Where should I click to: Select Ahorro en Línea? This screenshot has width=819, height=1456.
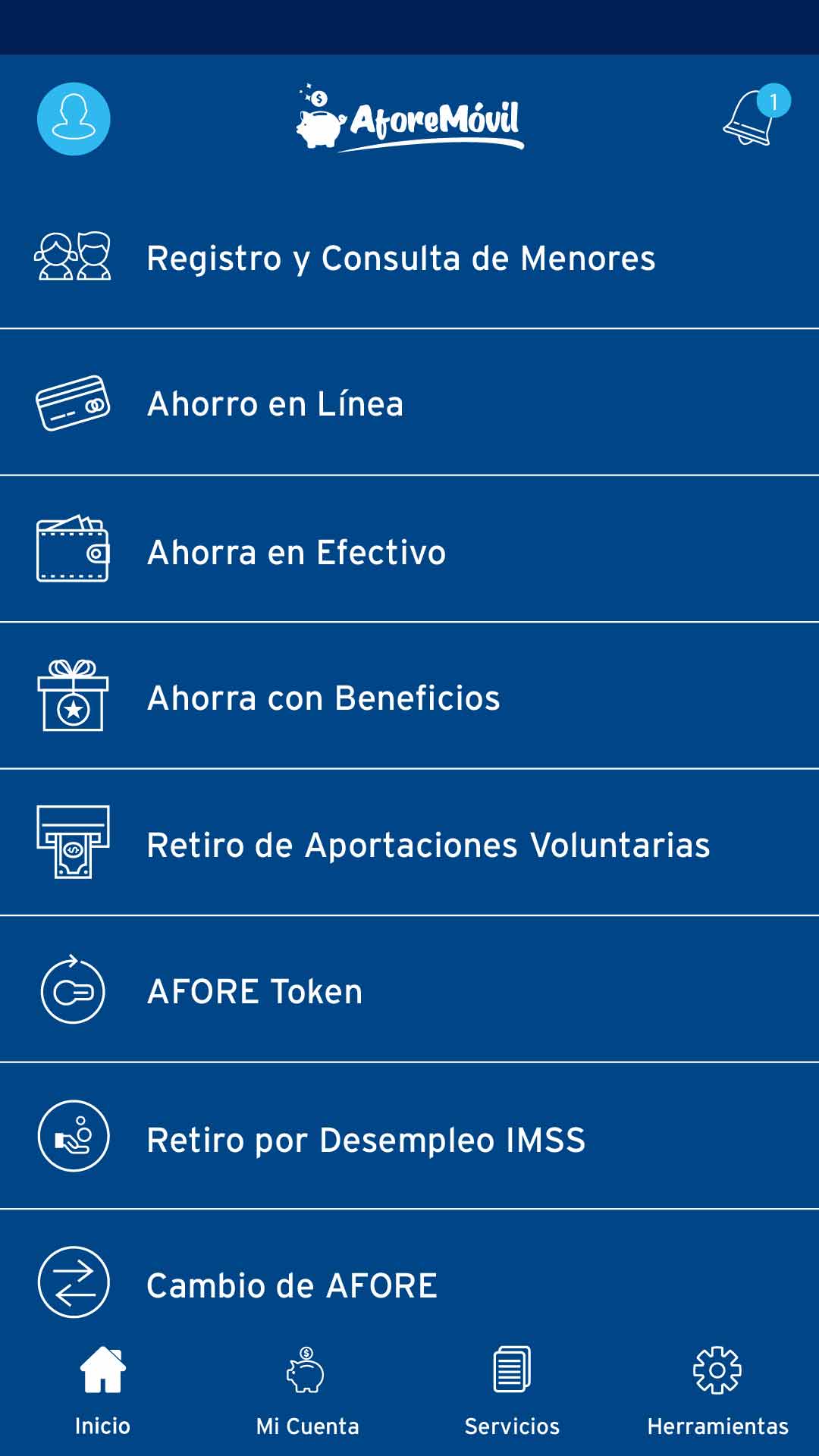tap(275, 403)
